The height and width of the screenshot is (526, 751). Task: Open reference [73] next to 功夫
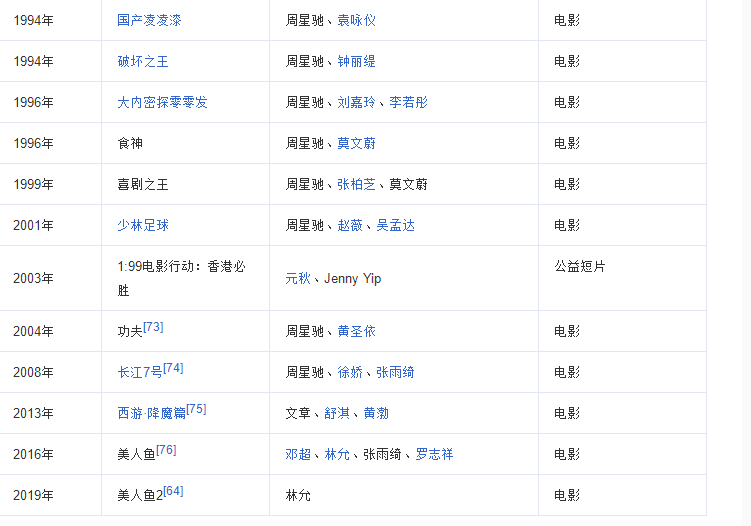pyautogui.click(x=153, y=327)
